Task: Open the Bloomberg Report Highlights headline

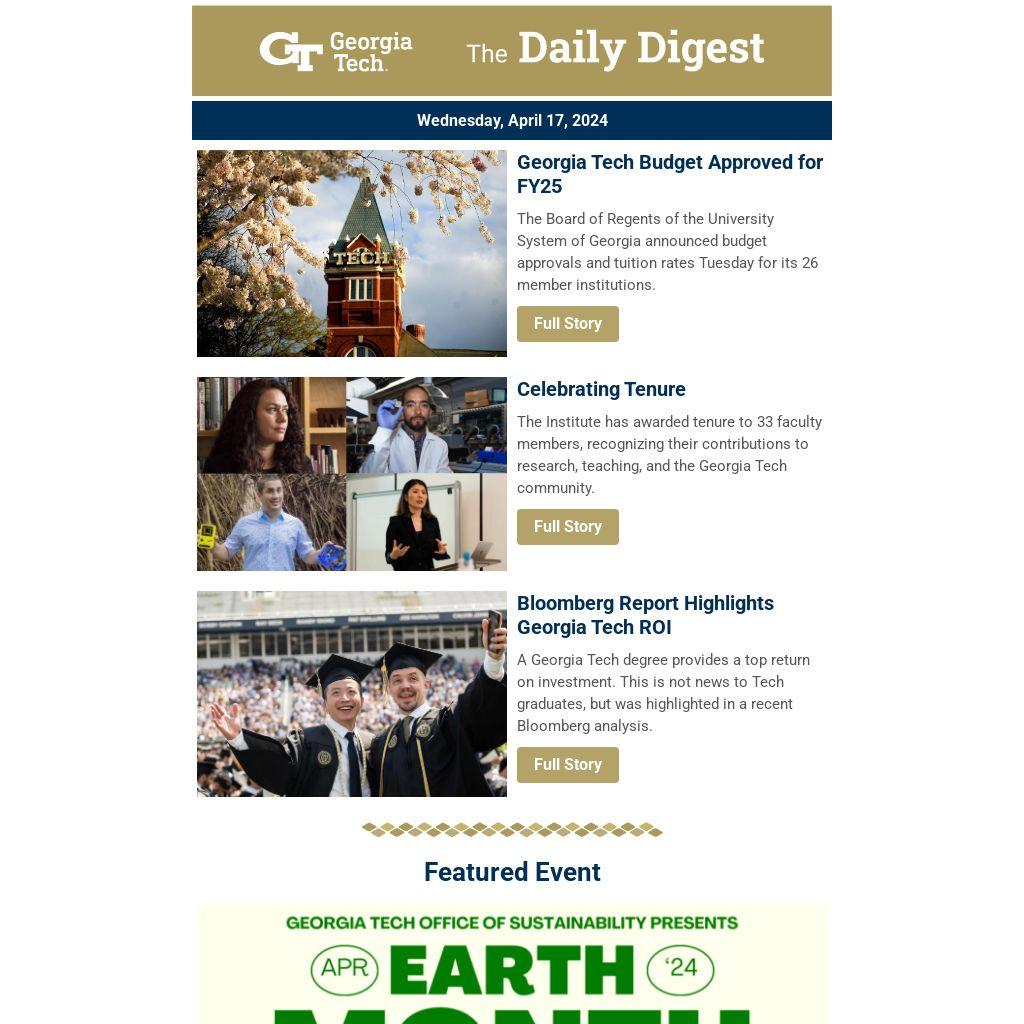Action: (645, 615)
